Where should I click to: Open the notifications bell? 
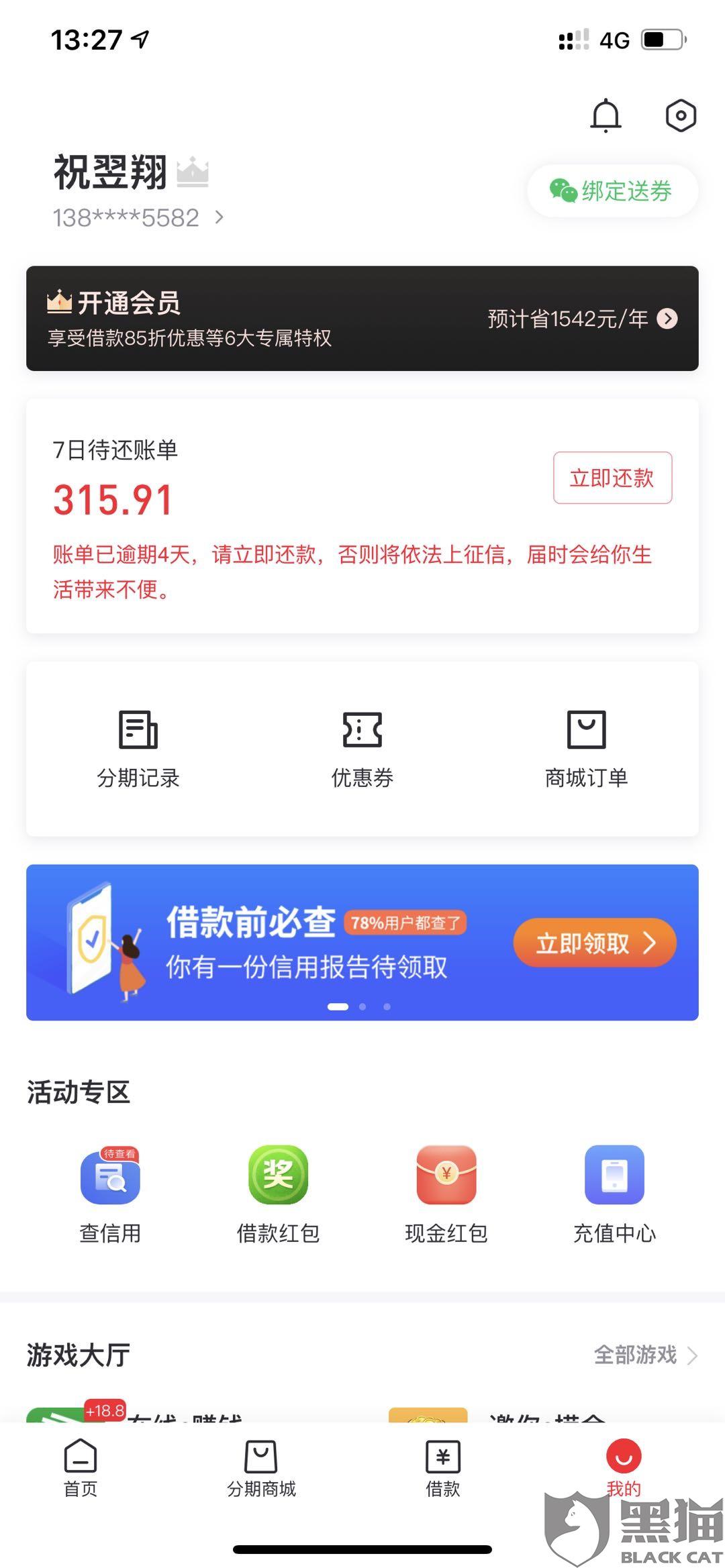[x=606, y=115]
